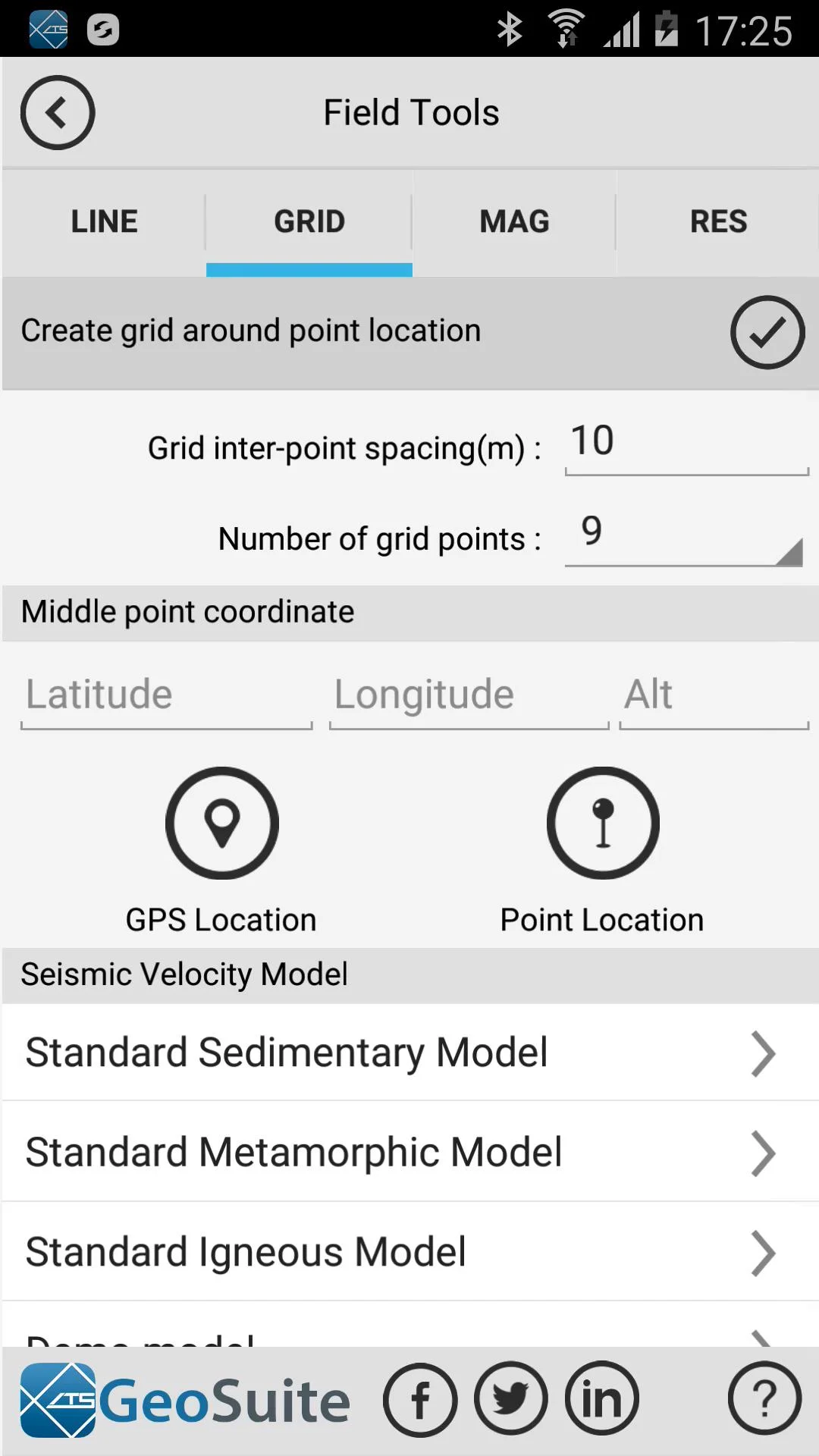Open Standard Igneous Model
819x1456 pixels.
(409, 1252)
